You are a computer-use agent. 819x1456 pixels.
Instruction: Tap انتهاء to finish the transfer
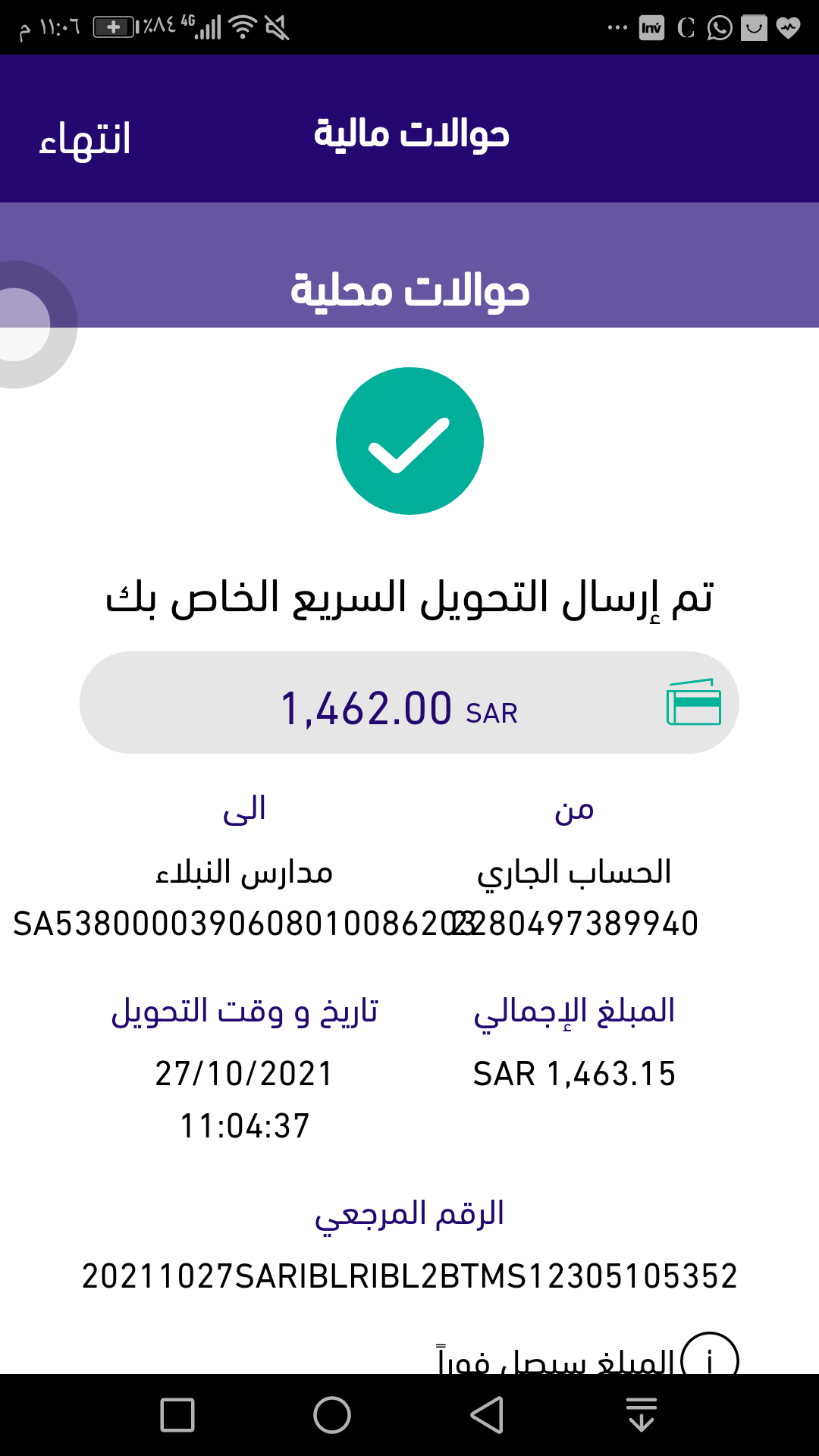click(85, 140)
